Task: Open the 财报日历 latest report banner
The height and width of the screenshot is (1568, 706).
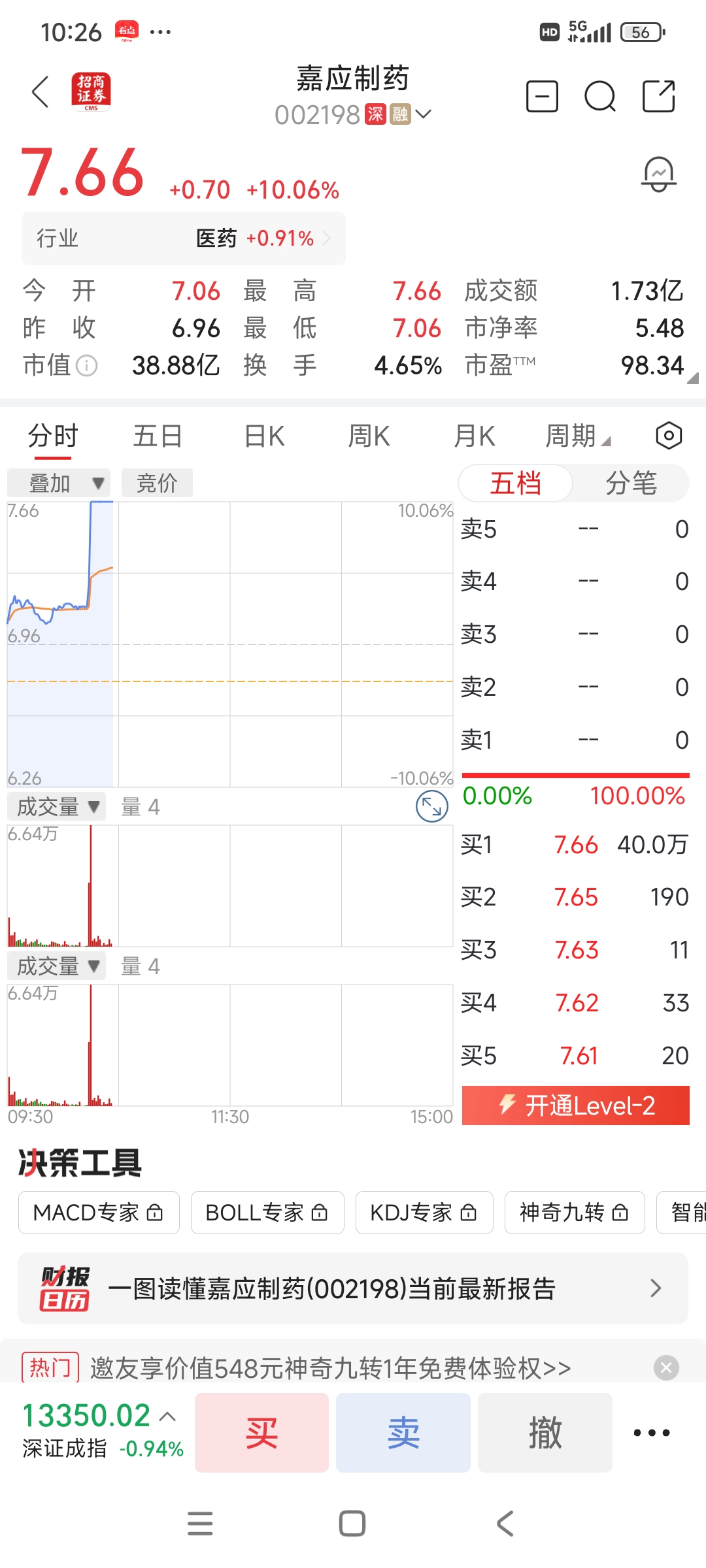Action: 353,1288
